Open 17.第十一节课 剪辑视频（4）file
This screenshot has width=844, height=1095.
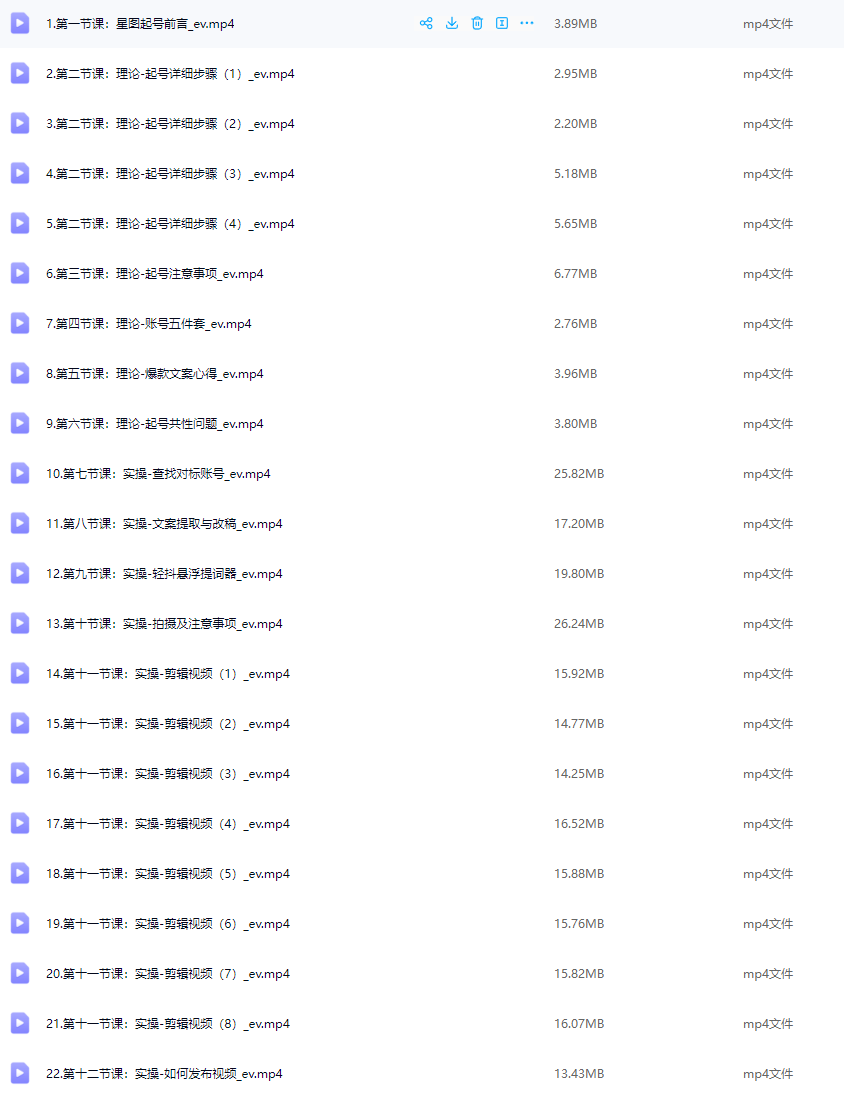click(x=168, y=824)
